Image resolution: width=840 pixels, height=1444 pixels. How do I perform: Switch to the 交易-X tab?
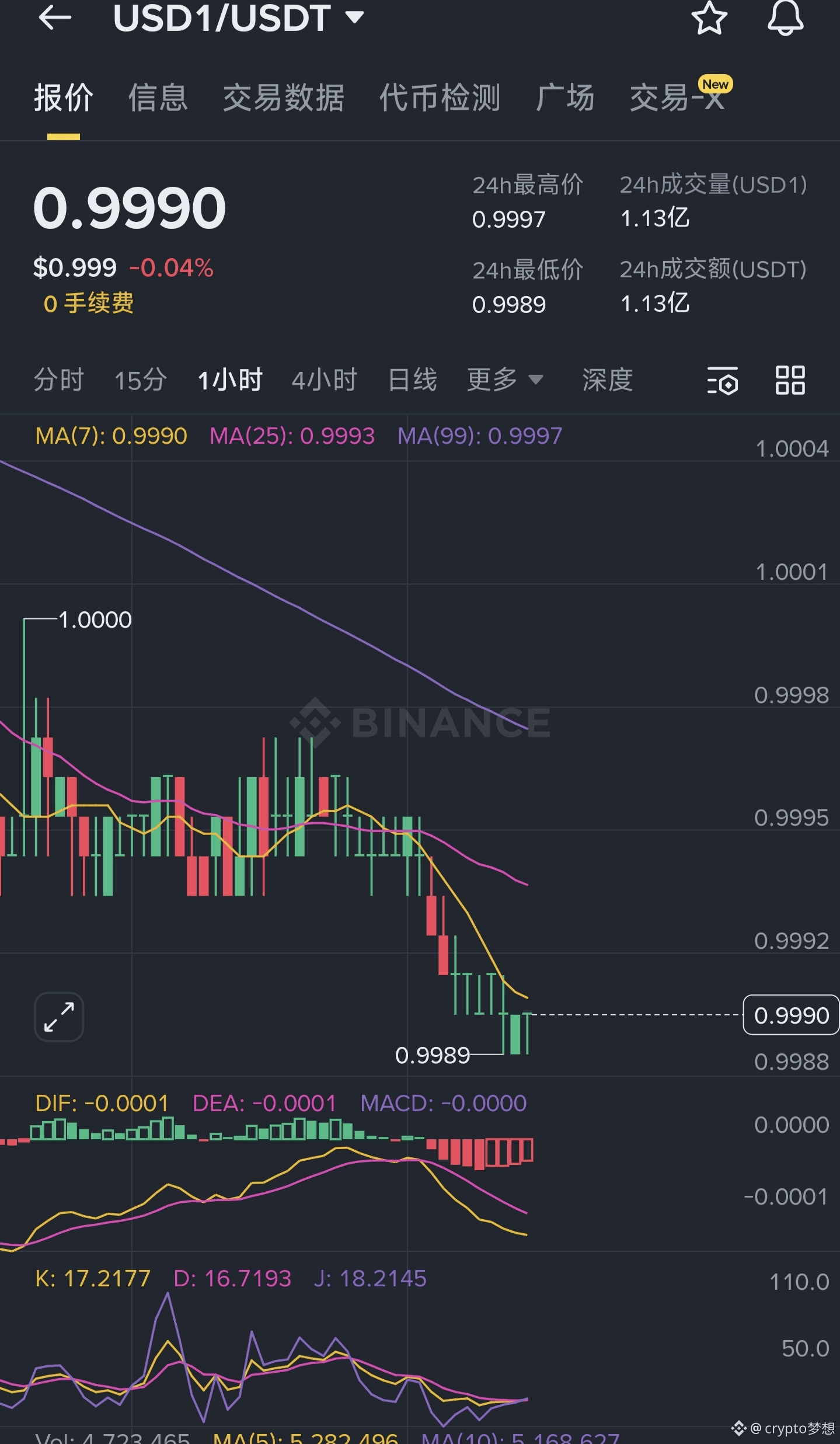[x=677, y=98]
